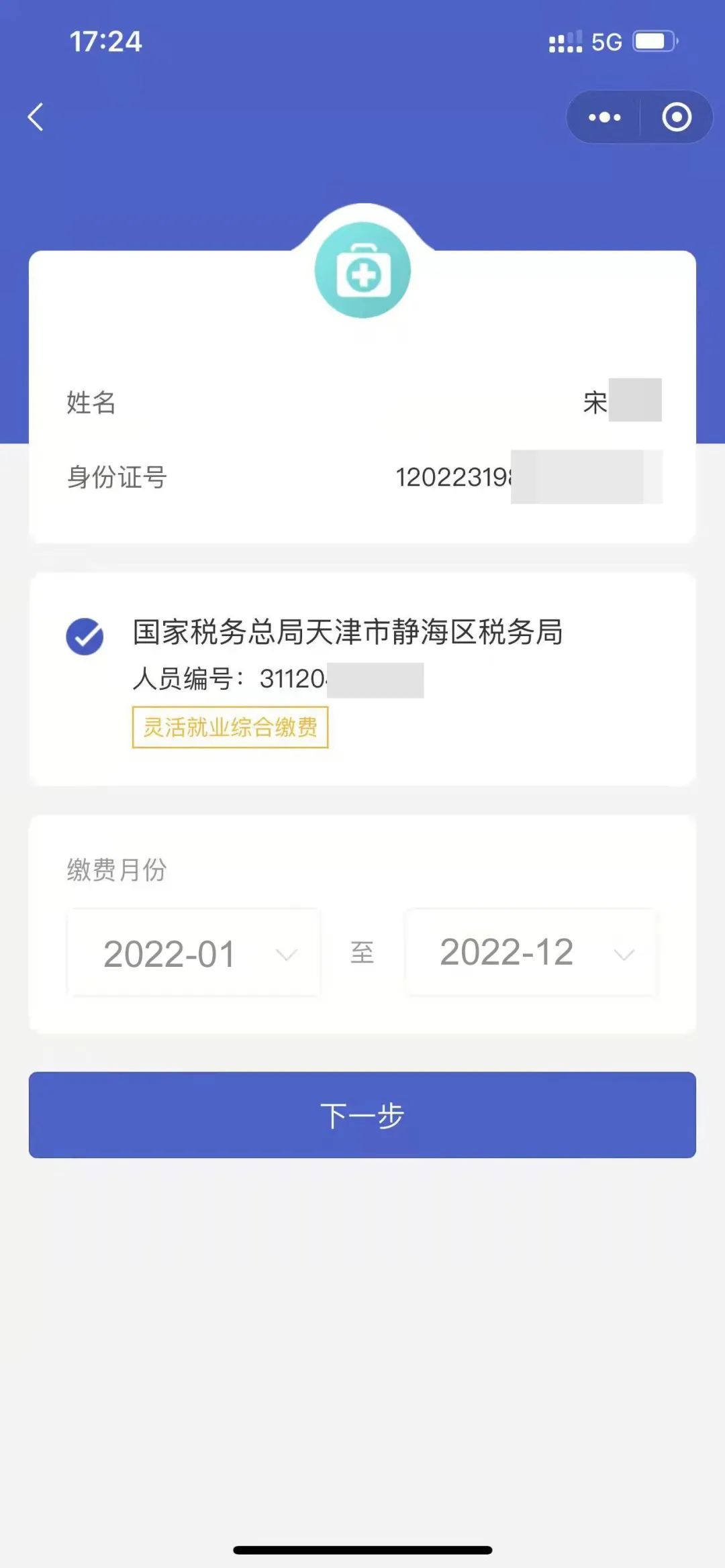The image size is (725, 1568).
Task: Go back using the top-left arrow
Action: (x=36, y=117)
